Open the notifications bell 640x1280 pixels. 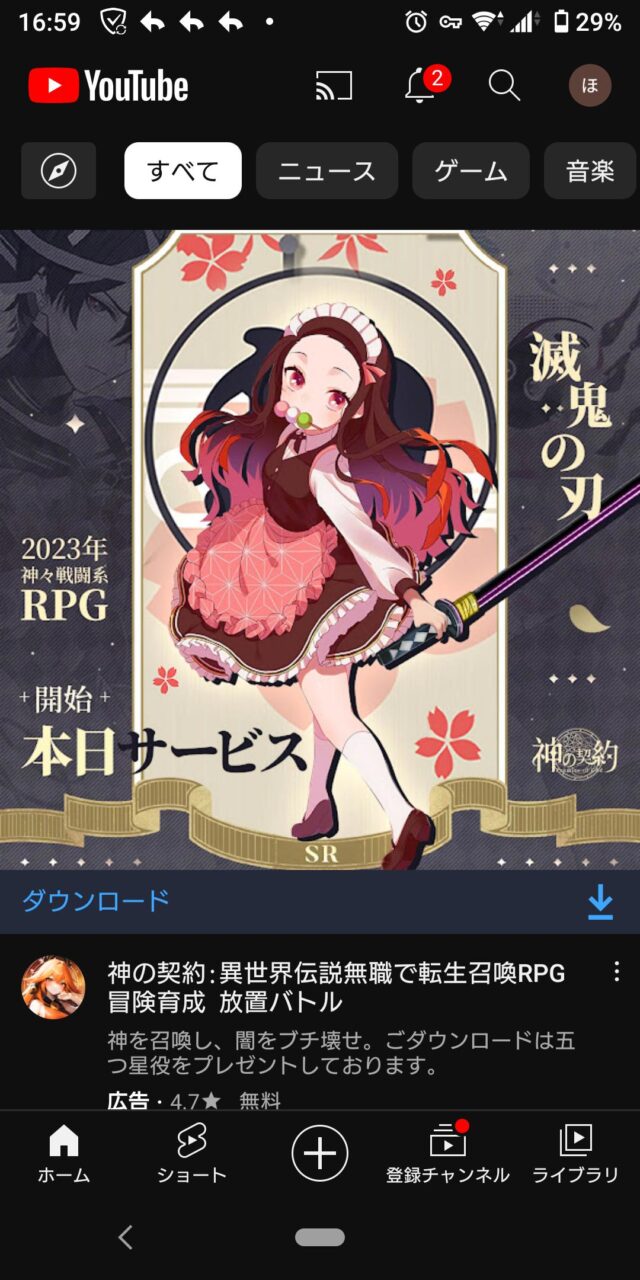coord(421,86)
